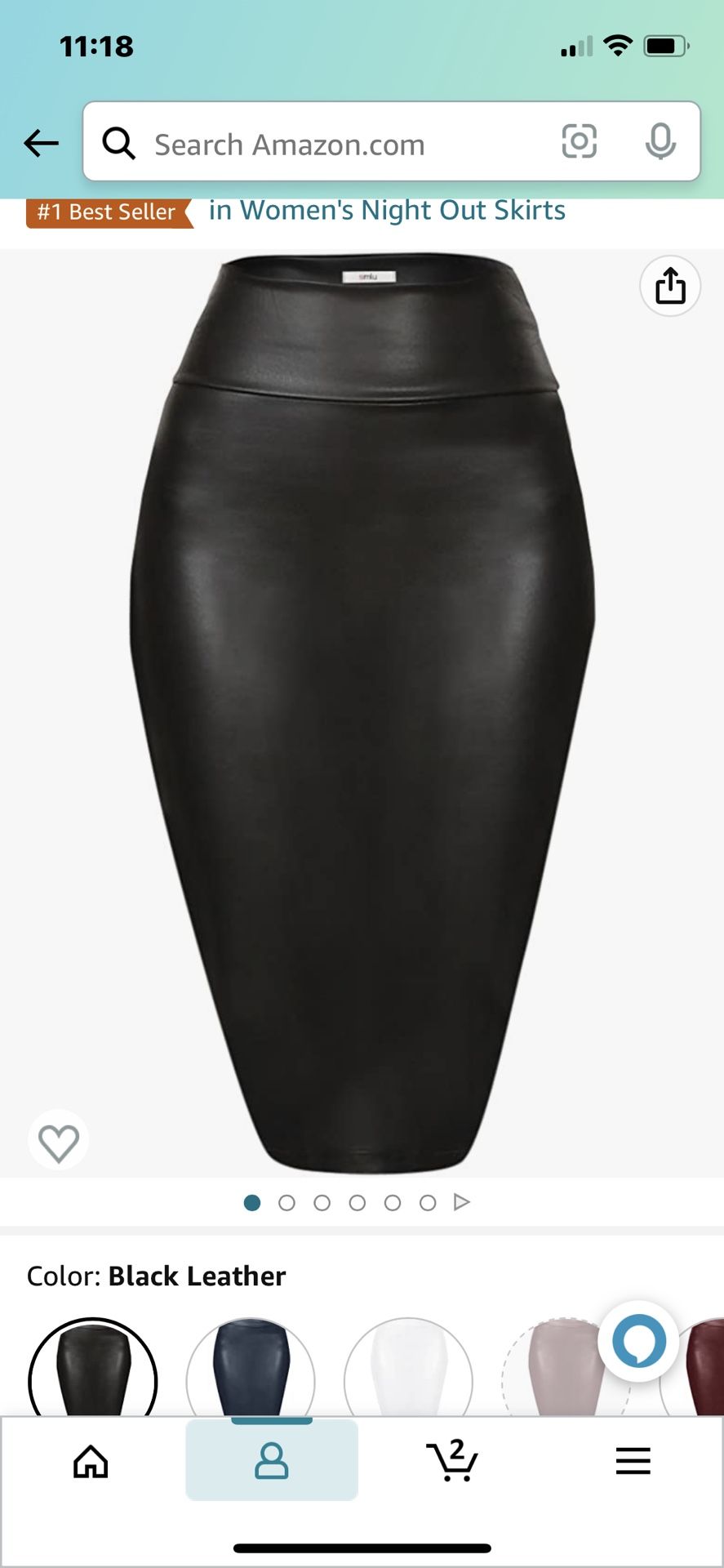
Task: Tap the #1 Best Seller badge
Action: (x=104, y=212)
